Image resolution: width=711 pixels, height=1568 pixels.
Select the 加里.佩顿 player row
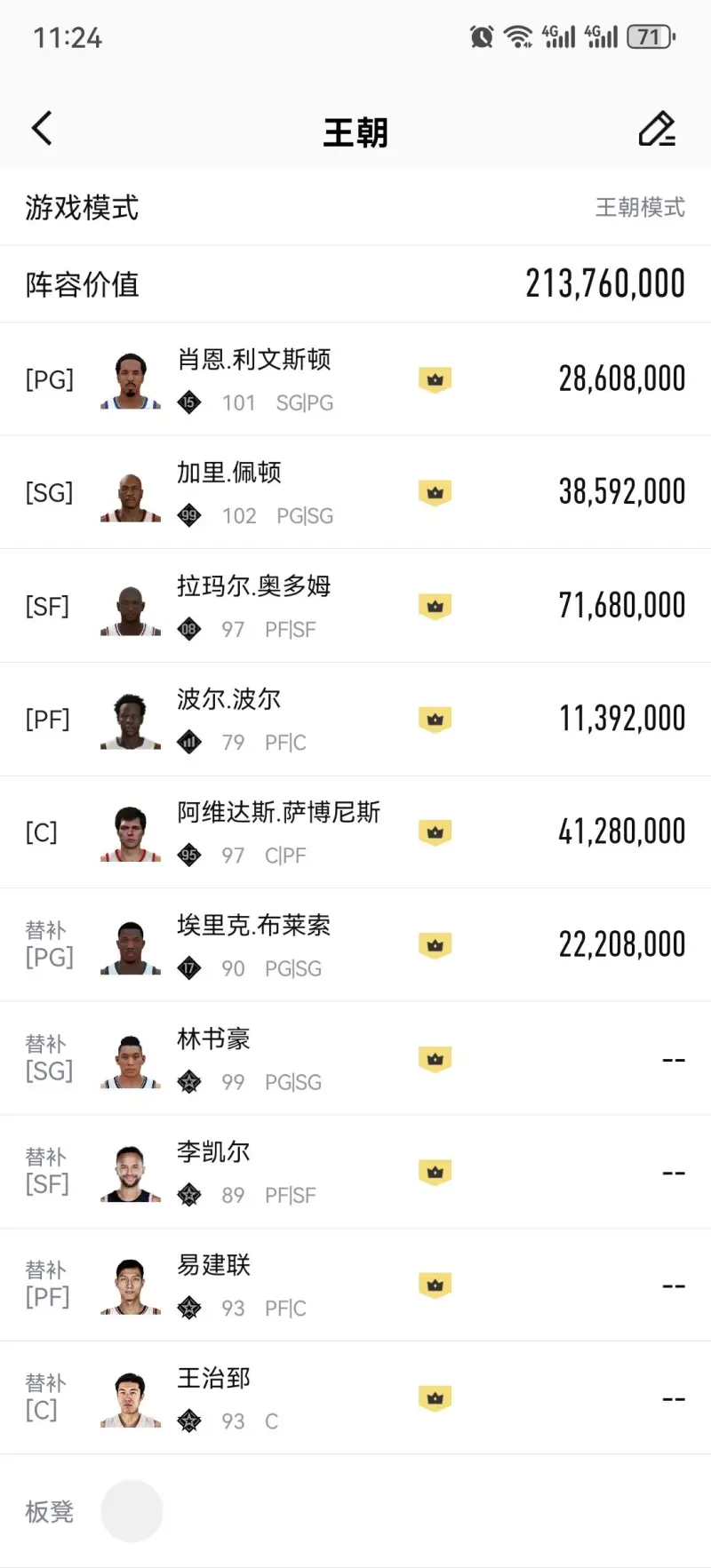(x=355, y=492)
